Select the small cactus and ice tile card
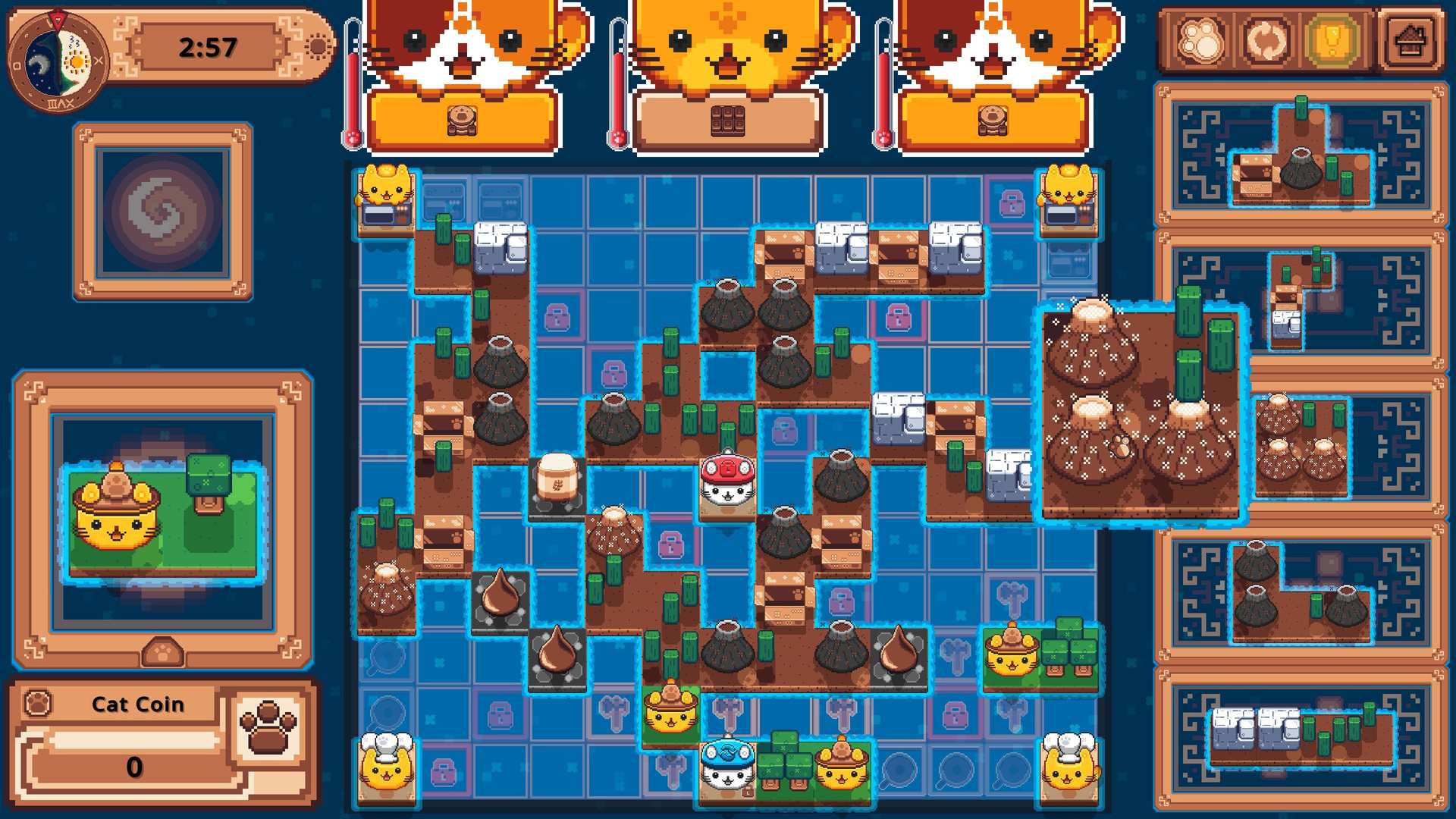 point(1300,301)
